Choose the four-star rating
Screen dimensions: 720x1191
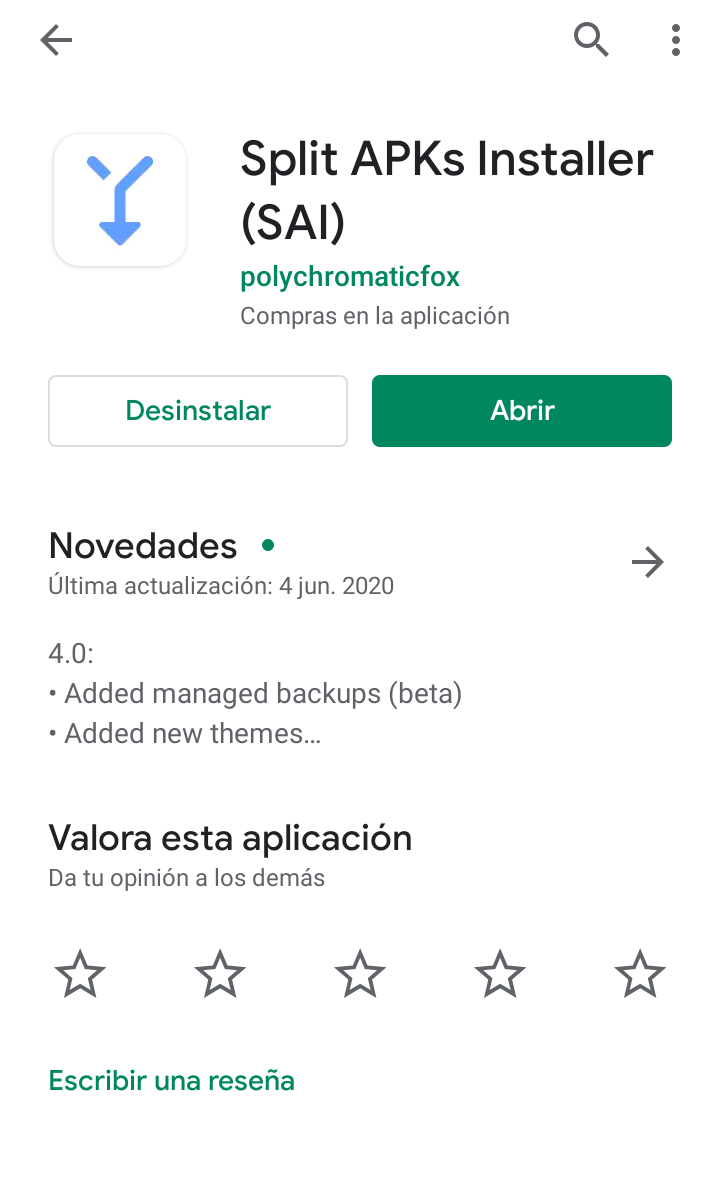click(500, 974)
